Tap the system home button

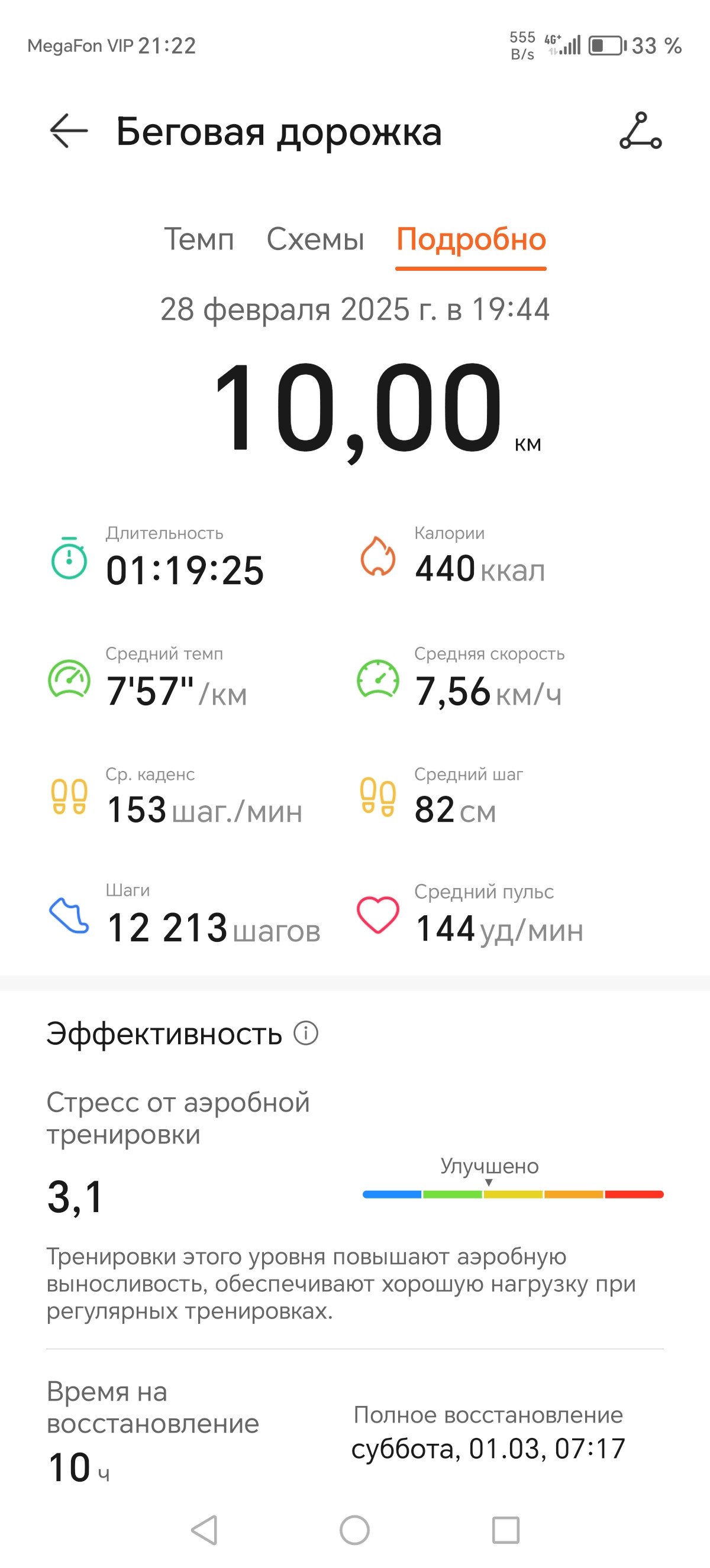tap(355, 1530)
